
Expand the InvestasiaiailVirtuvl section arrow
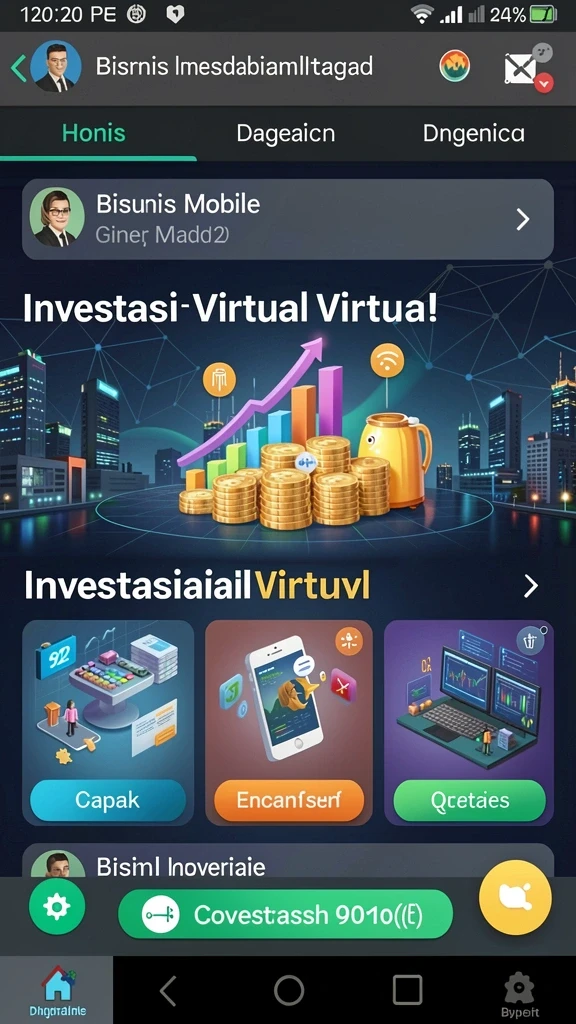pyautogui.click(x=531, y=586)
